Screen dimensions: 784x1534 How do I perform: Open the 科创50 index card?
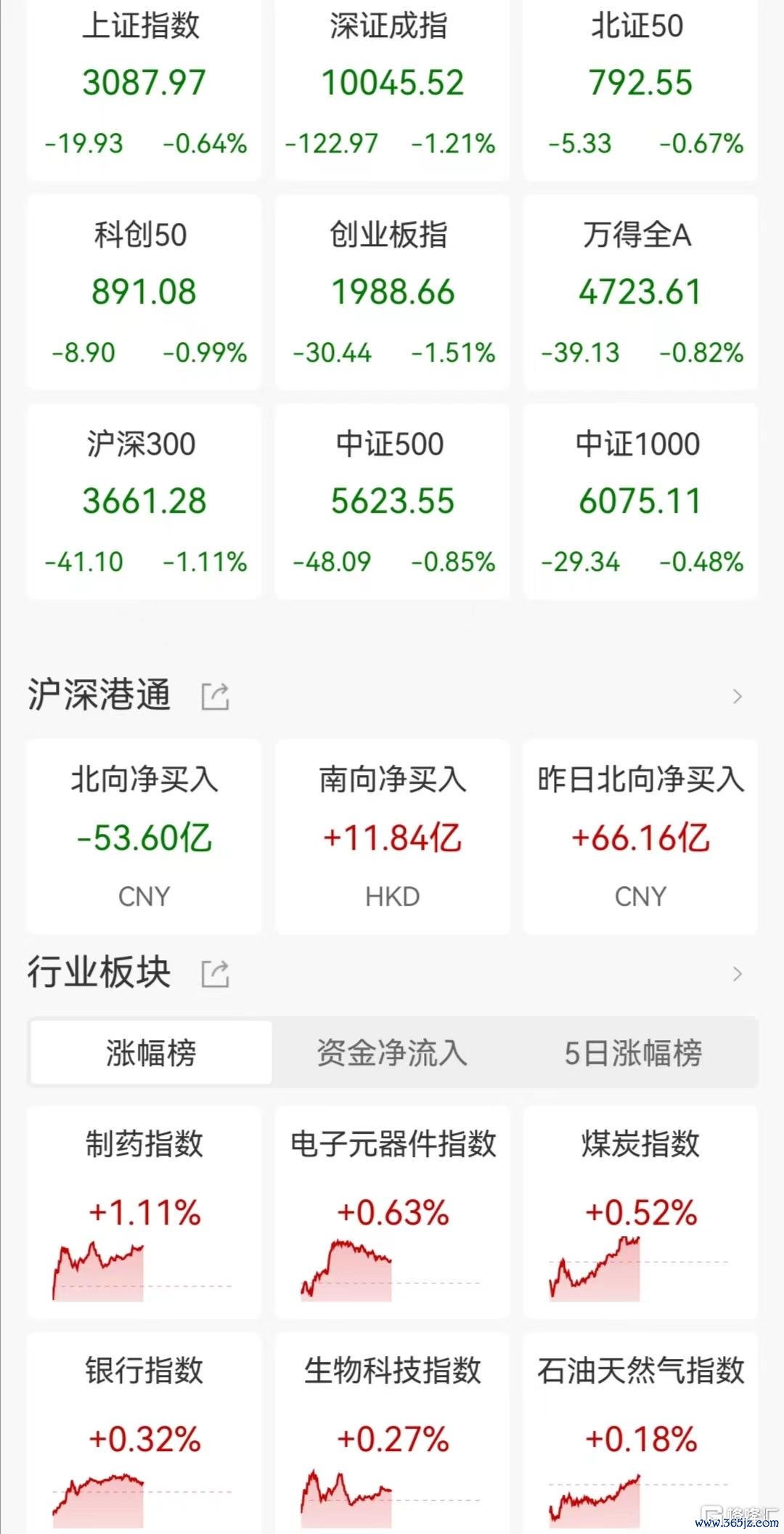tap(144, 292)
